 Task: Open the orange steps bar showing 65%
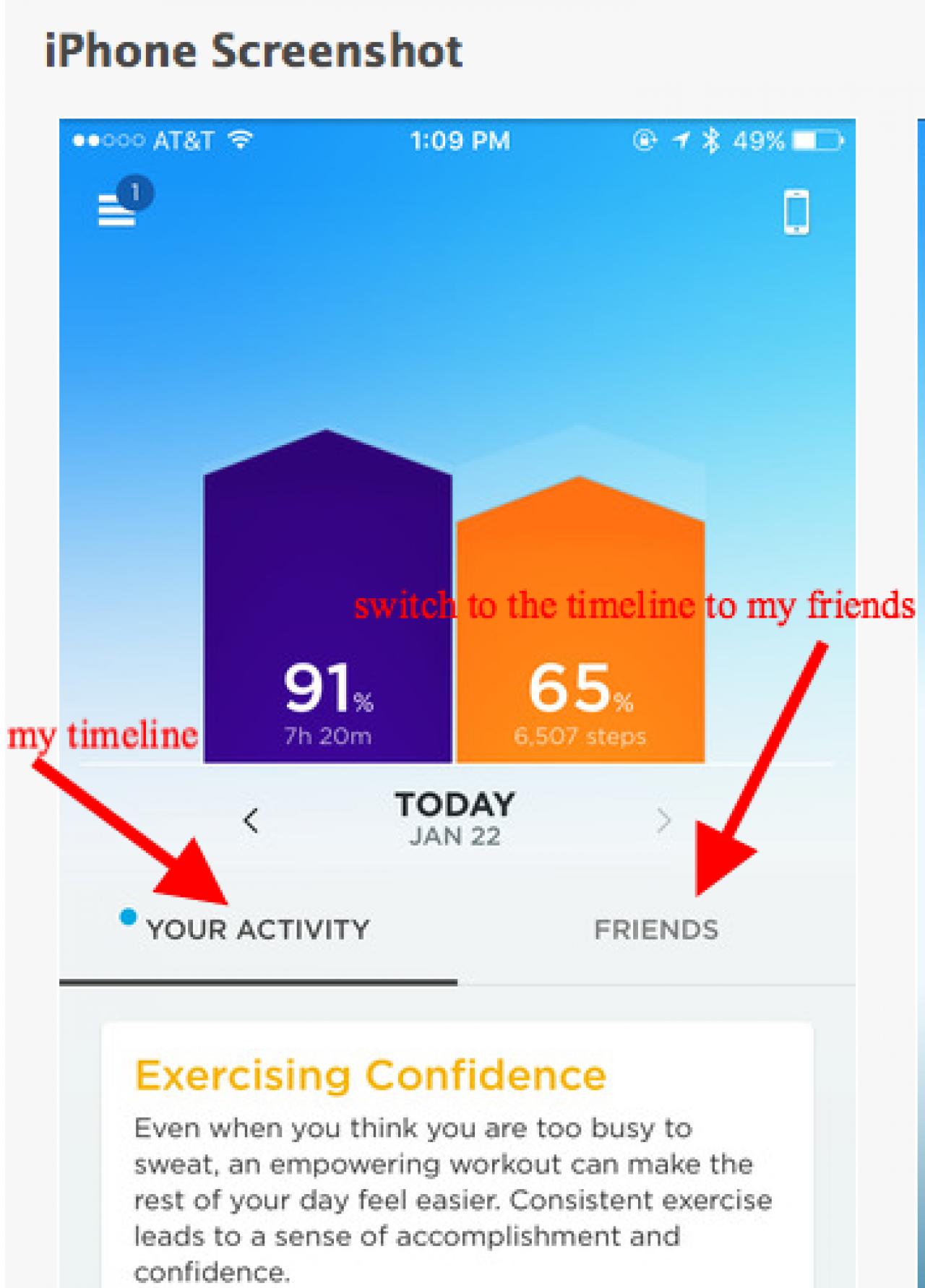(580, 619)
